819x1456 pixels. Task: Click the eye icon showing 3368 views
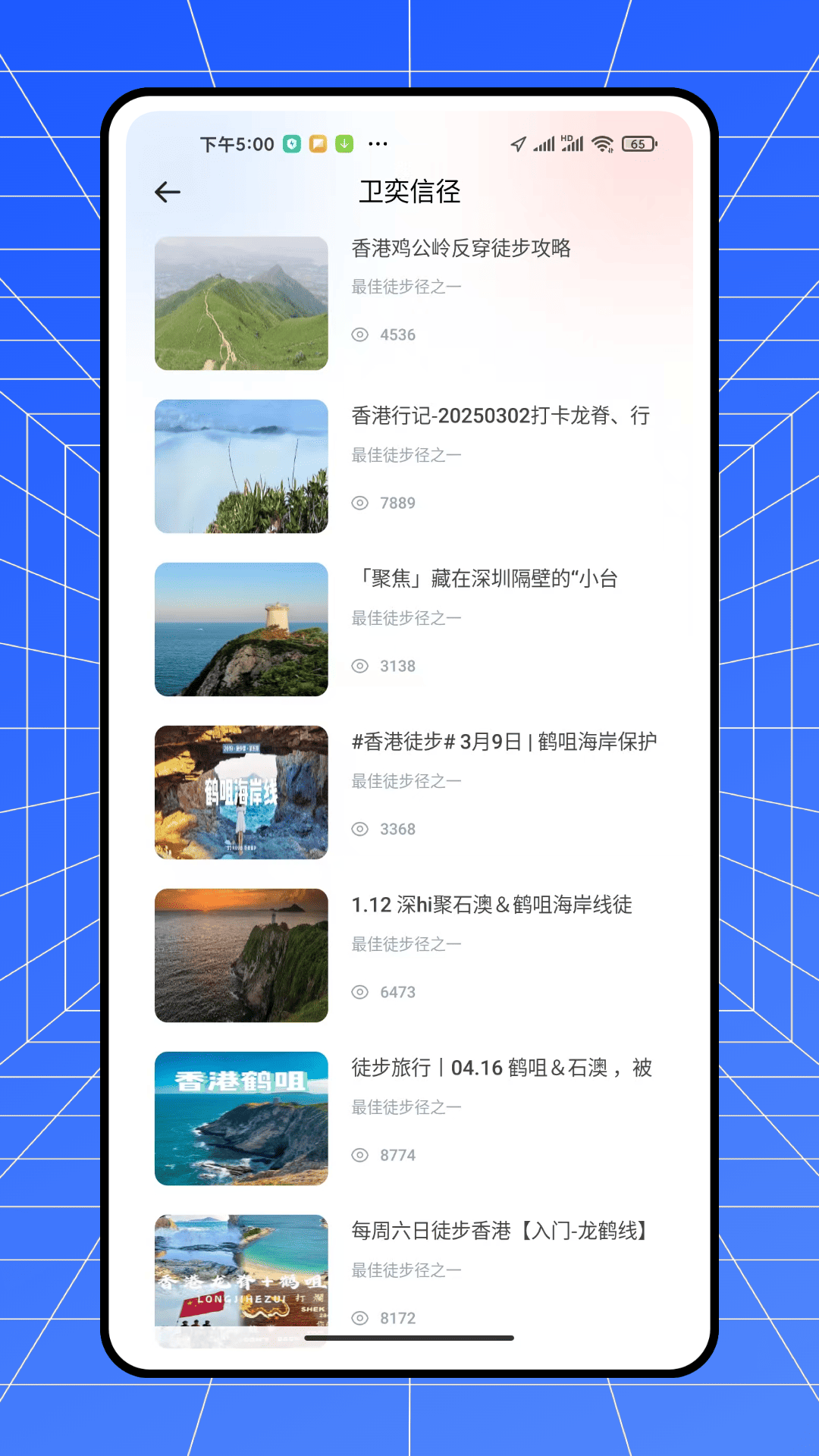click(x=359, y=829)
